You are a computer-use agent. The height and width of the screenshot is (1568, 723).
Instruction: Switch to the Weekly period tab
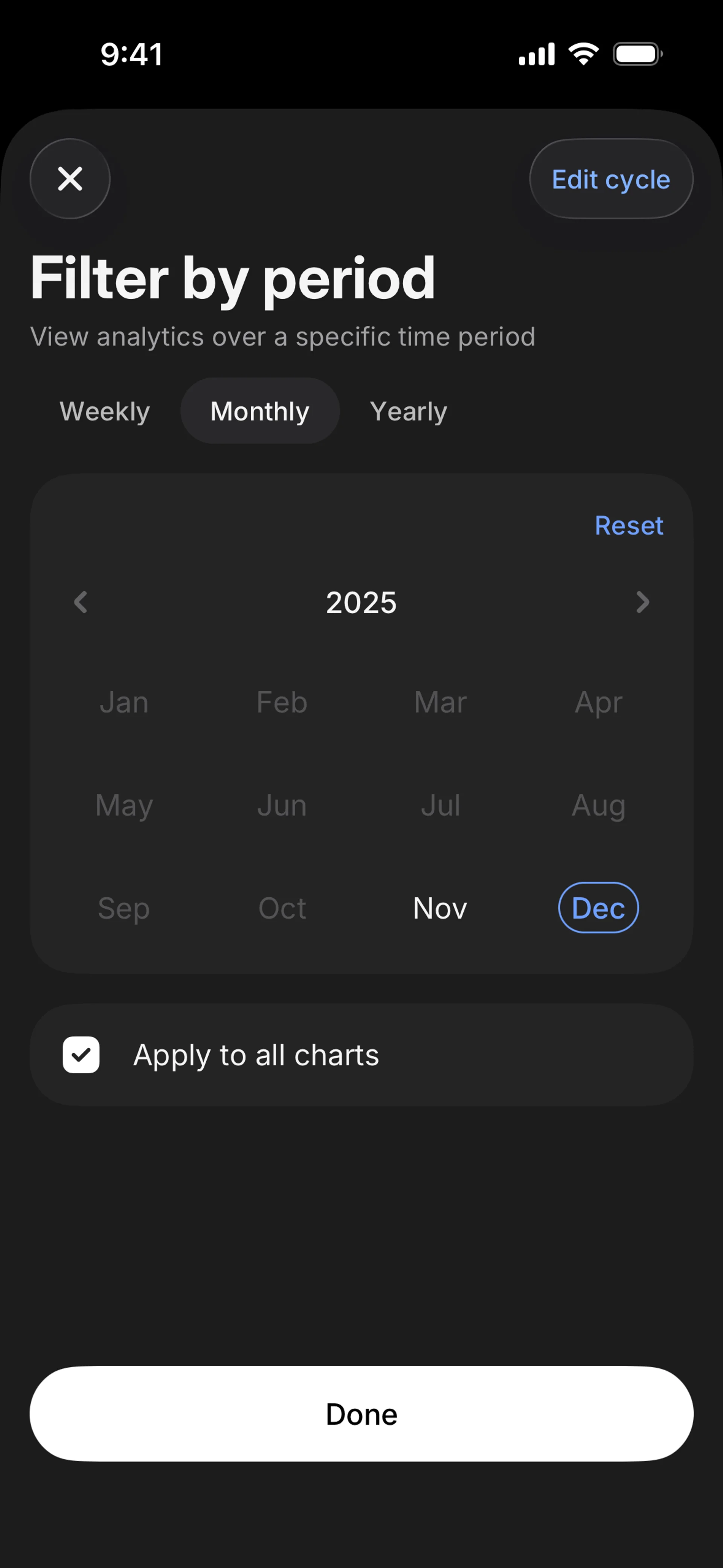105,411
